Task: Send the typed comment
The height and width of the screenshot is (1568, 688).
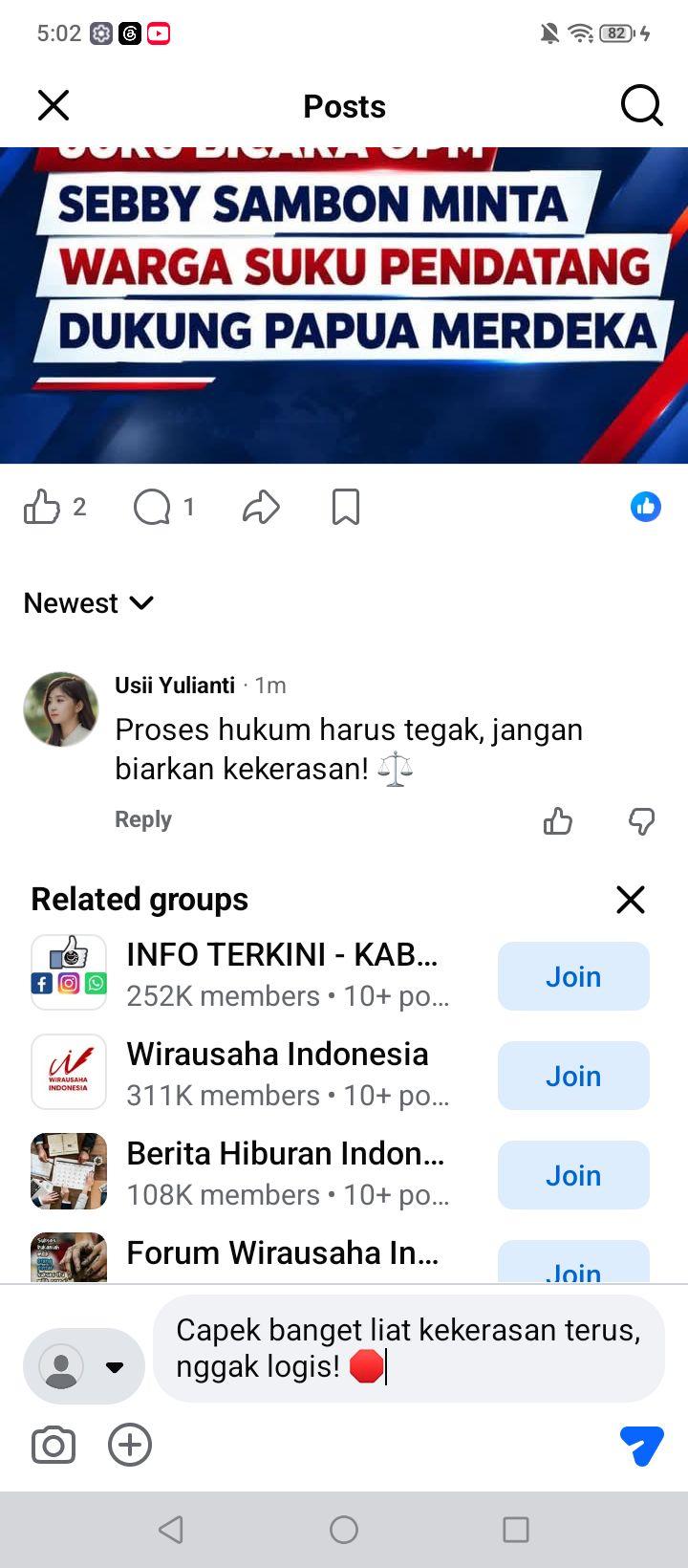Action: 641,1445
